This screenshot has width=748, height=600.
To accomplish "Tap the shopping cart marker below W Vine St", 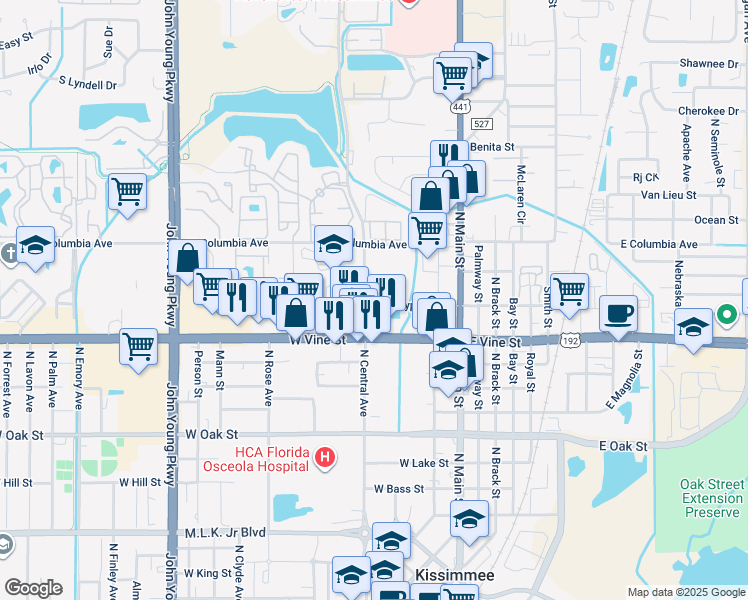I will (x=138, y=350).
